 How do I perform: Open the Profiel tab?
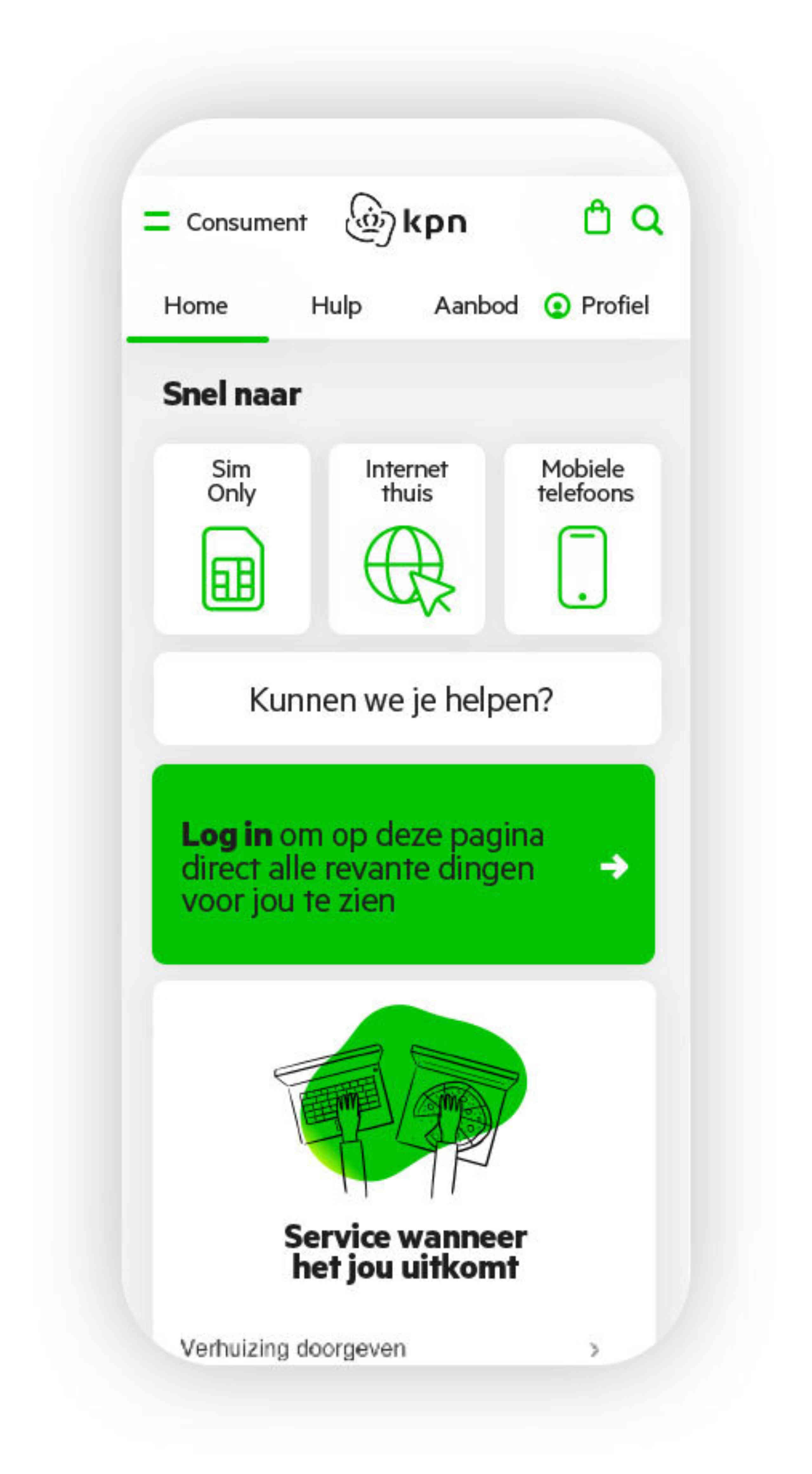(596, 306)
